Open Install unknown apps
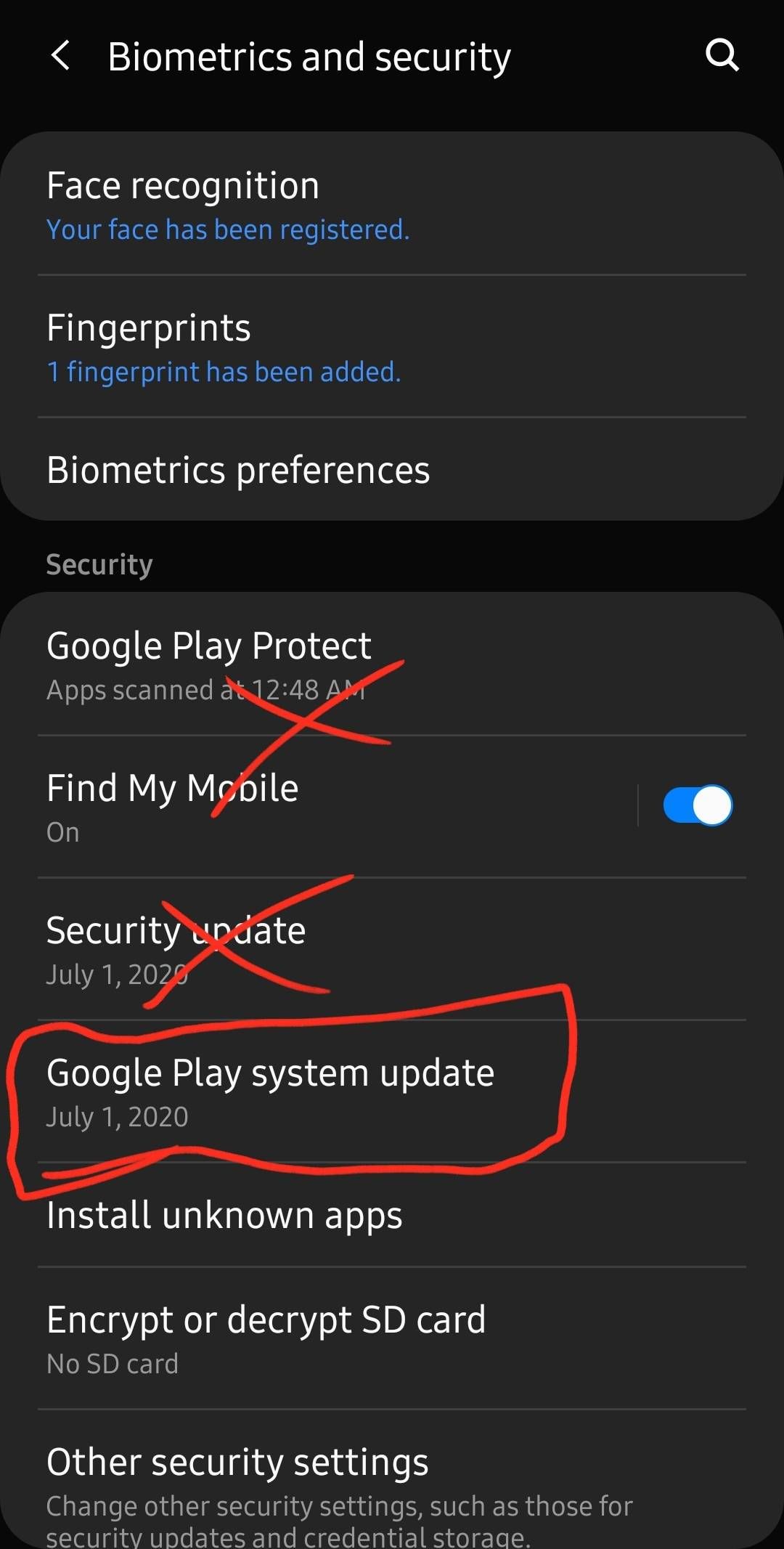This screenshot has height=1549, width=784. 392,1216
